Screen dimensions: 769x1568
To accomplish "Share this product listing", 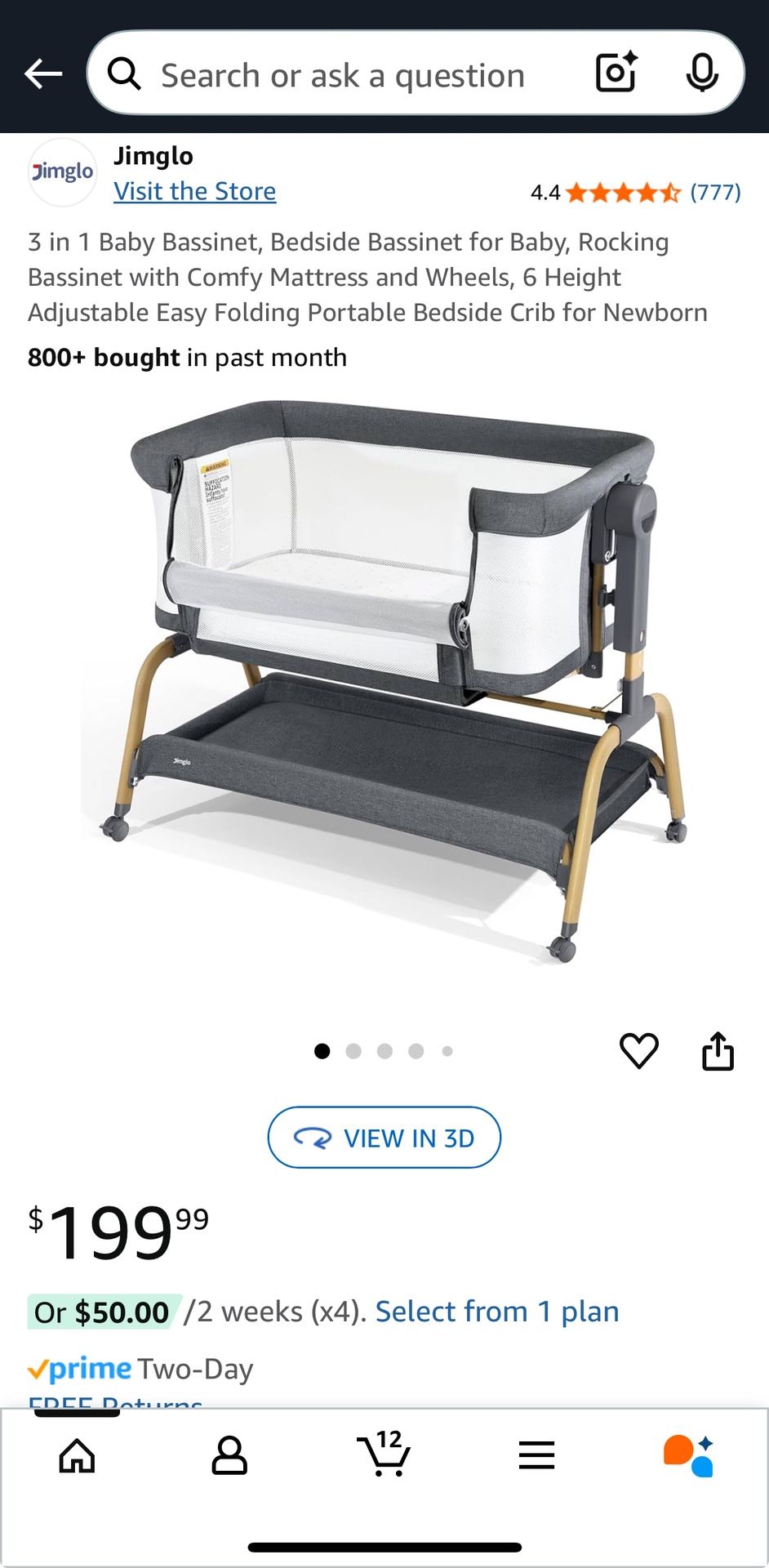I will click(x=718, y=1050).
